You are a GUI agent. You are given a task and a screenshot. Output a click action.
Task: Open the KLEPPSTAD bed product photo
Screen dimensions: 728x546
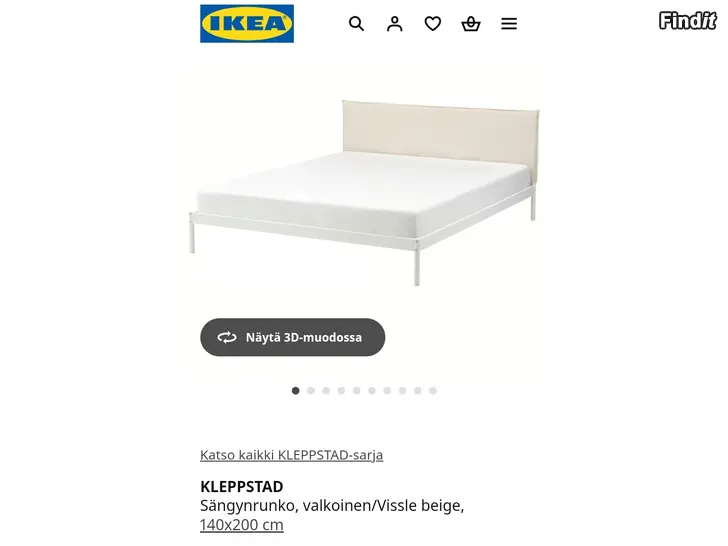[365, 195]
